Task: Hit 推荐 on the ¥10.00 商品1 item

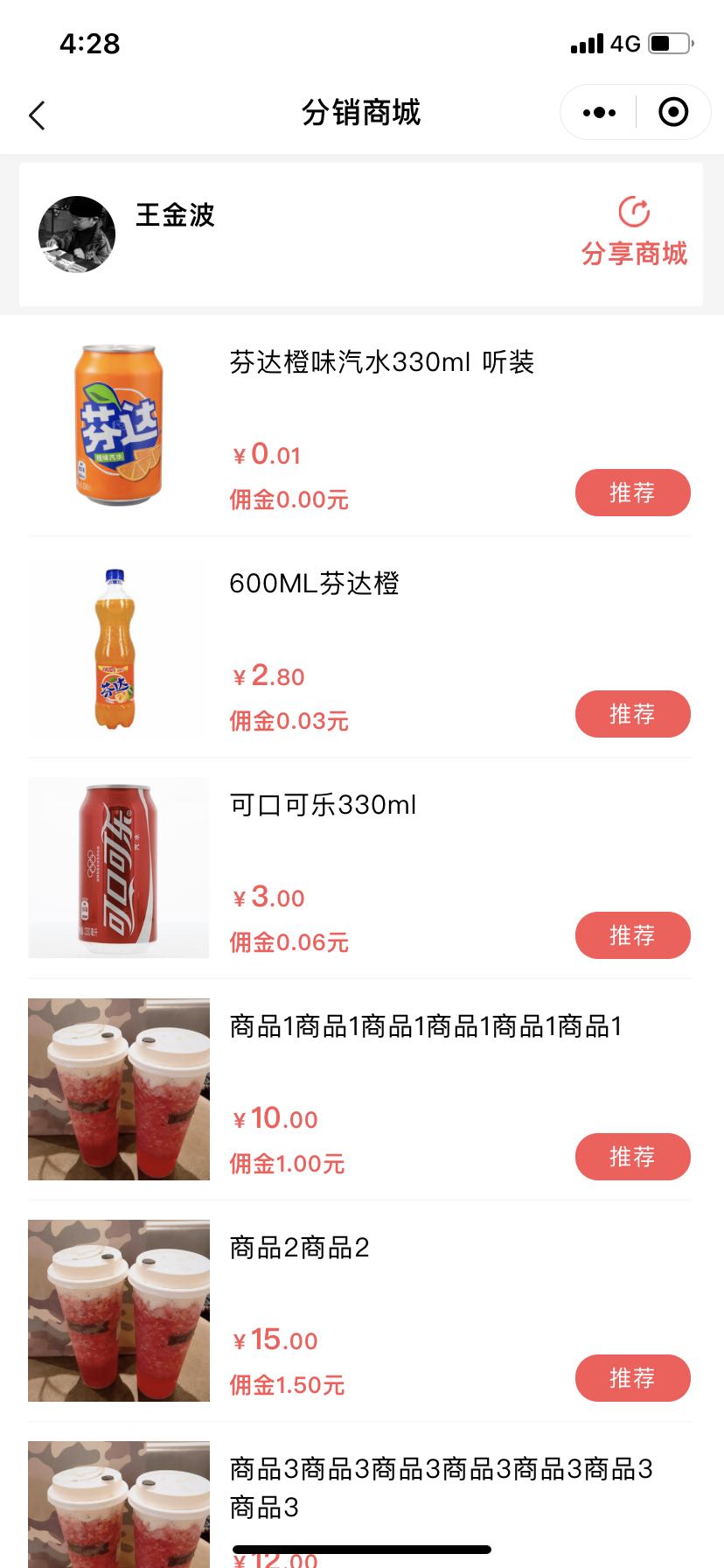Action: click(632, 1157)
